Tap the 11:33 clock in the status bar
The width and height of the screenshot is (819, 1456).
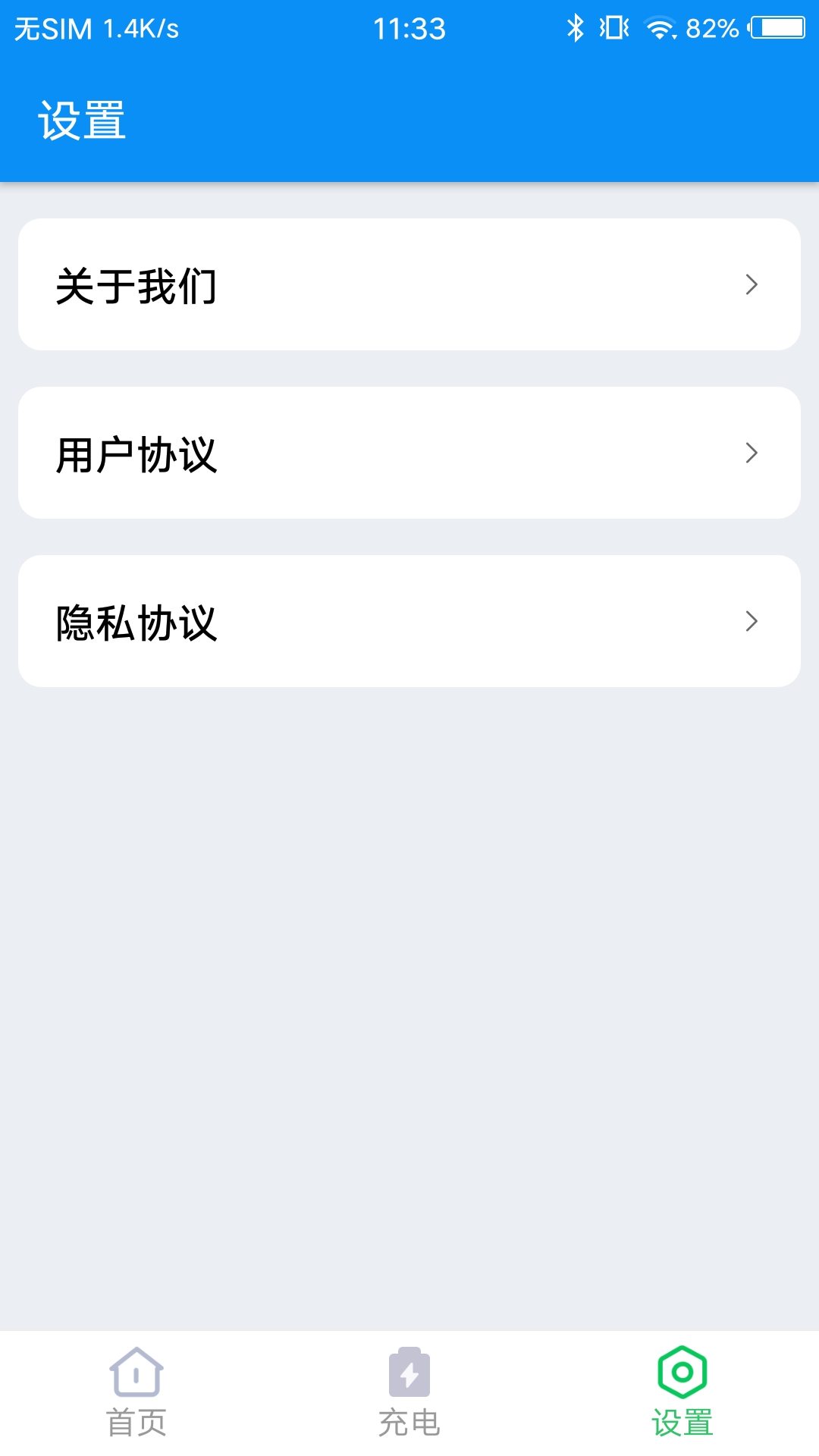[x=409, y=27]
